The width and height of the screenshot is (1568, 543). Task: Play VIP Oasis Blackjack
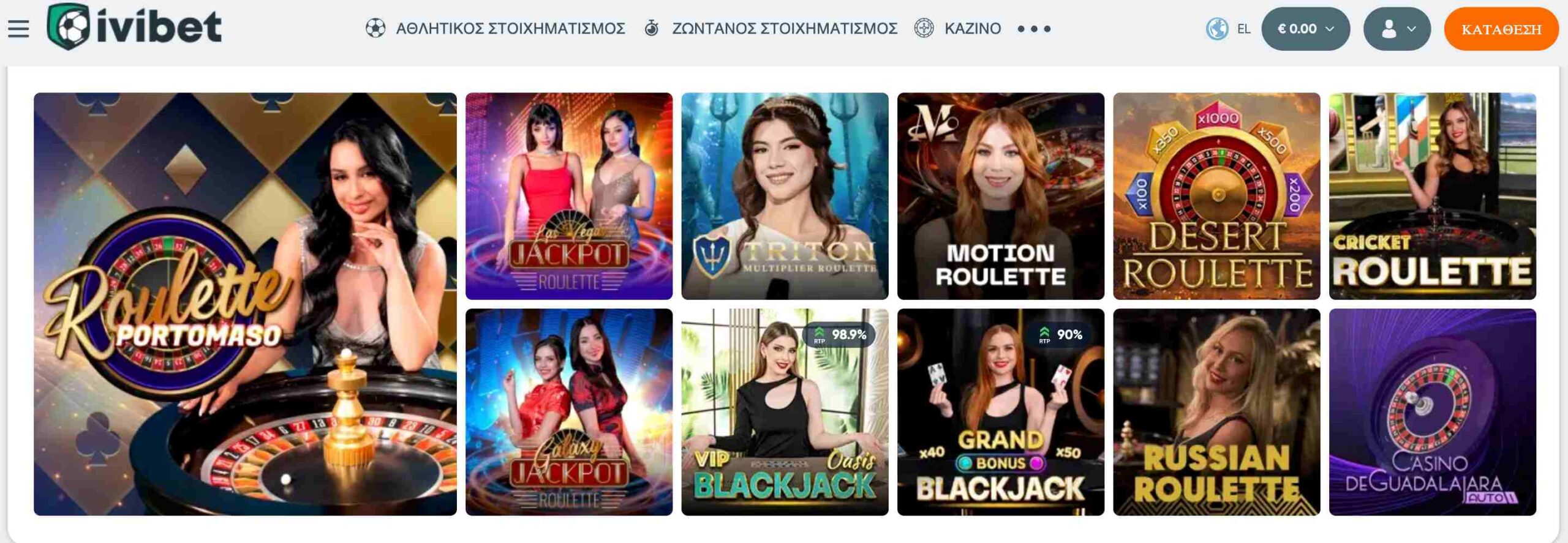[785, 411]
